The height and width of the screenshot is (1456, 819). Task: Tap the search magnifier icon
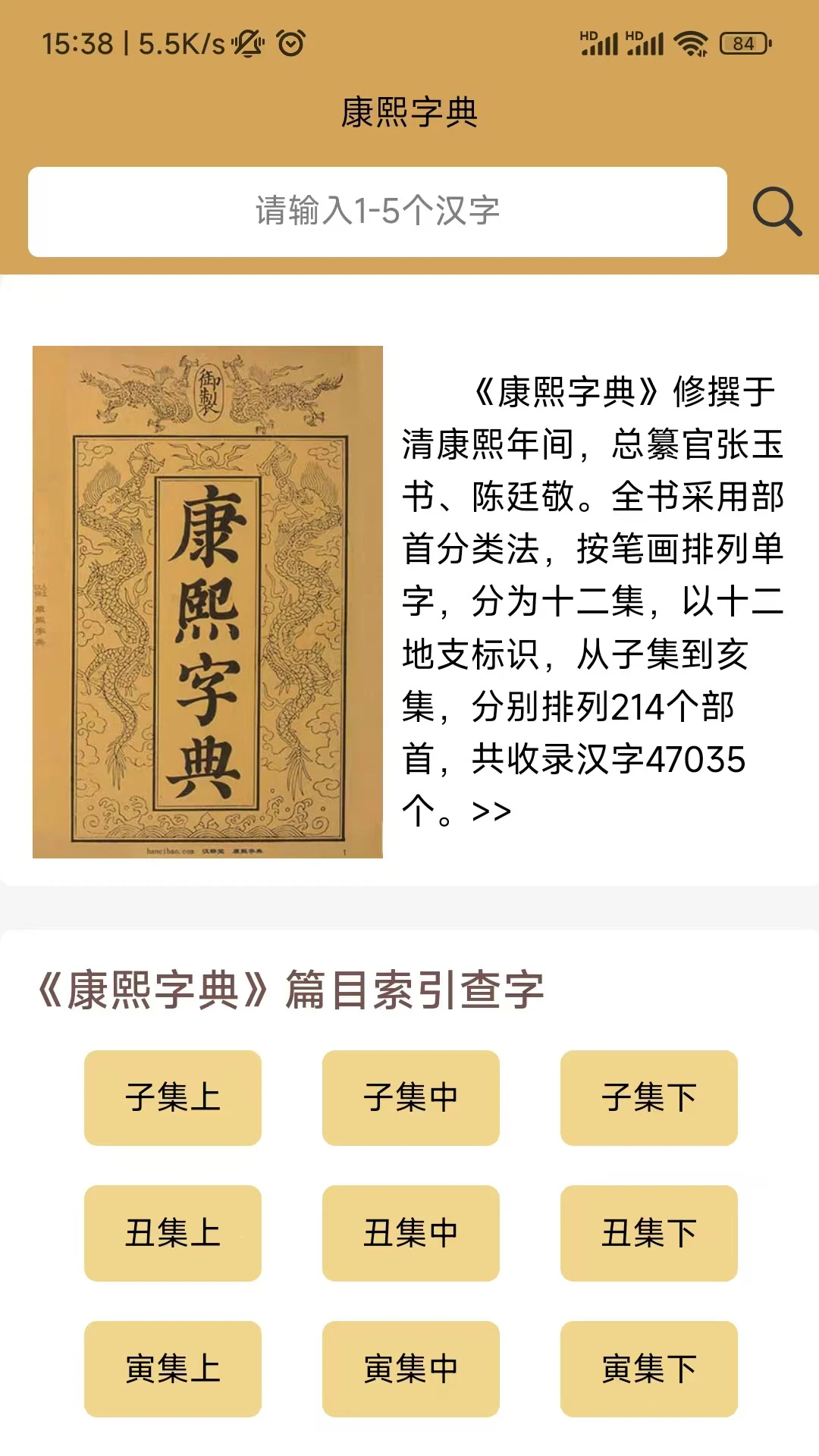click(x=777, y=212)
